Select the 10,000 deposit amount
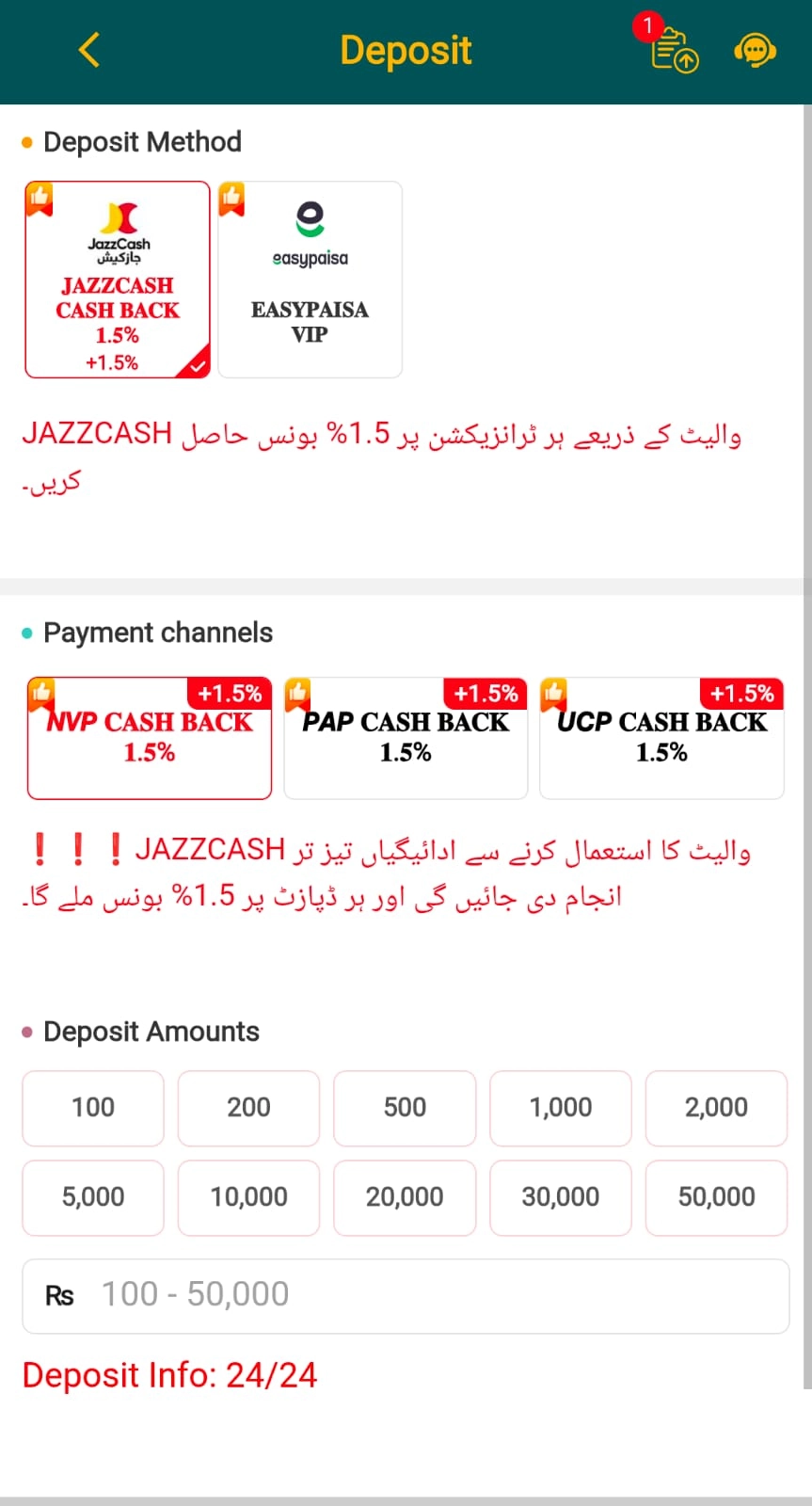Image resolution: width=812 pixels, height=1506 pixels. coord(248,1197)
